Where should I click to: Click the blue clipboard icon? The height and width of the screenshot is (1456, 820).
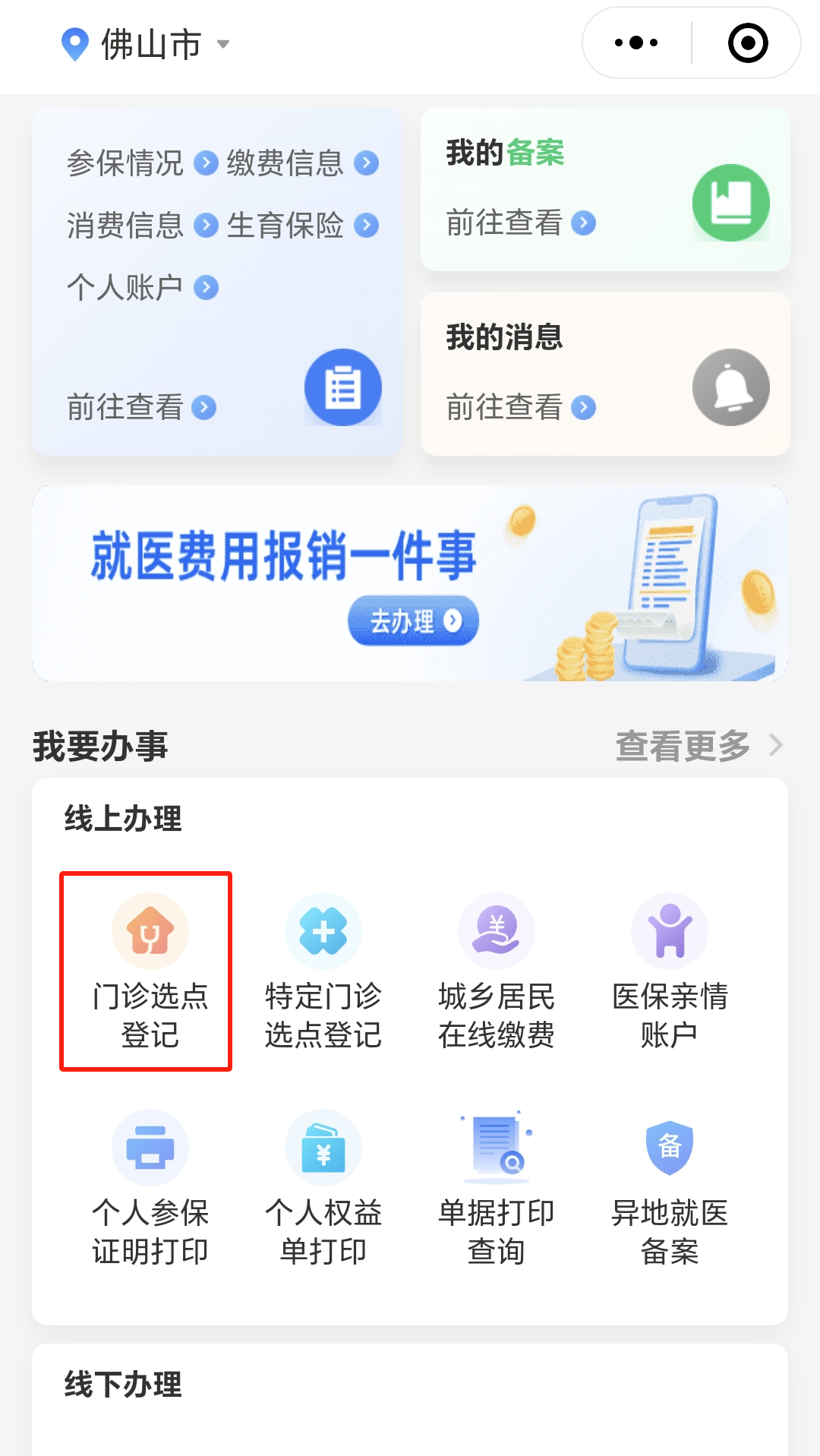click(342, 386)
